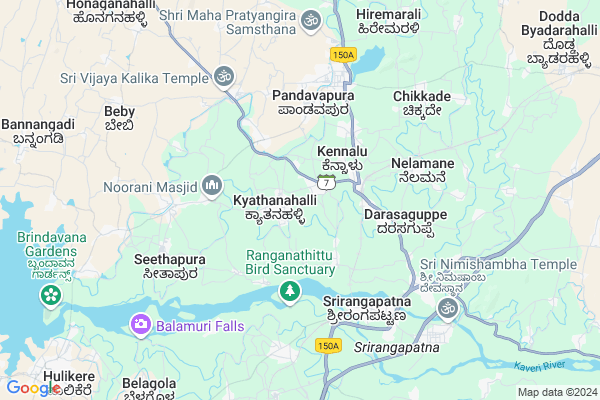Tap the Noorani Masjid pin
The image size is (600, 400).
click(x=211, y=185)
